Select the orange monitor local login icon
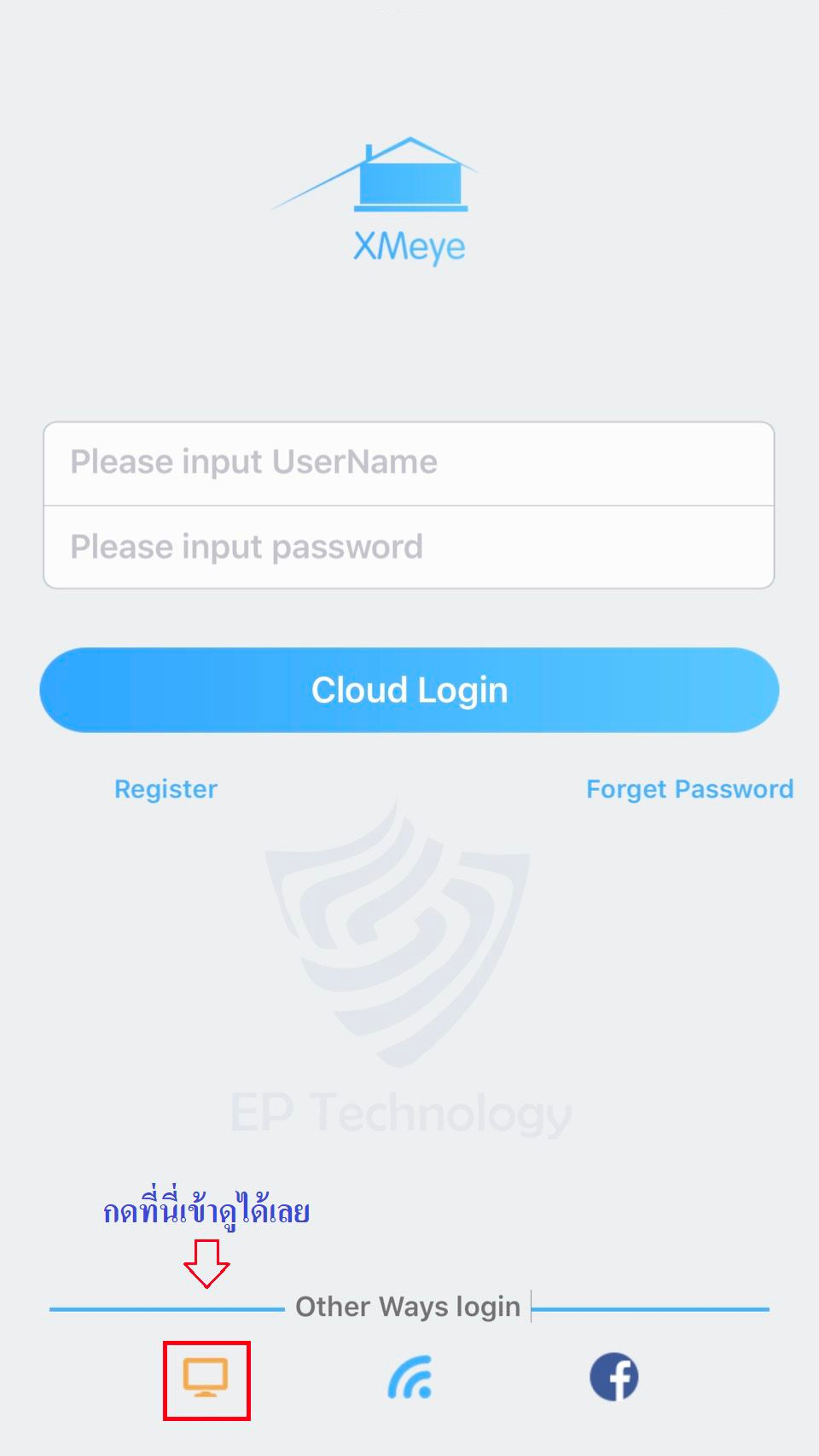 [206, 1378]
